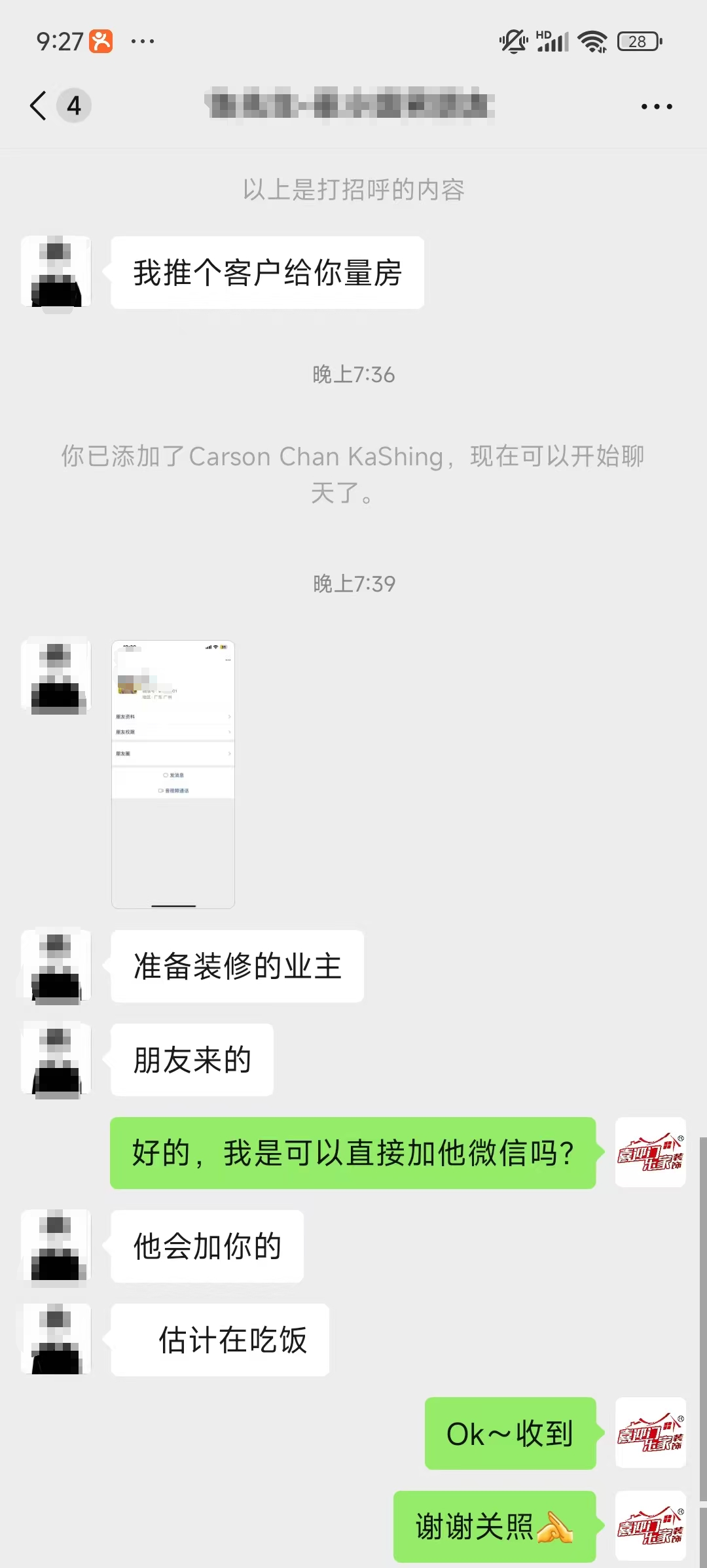Image resolution: width=707 pixels, height=1568 pixels.
Task: Open the shared screenshot image in chat
Action: coord(173,774)
